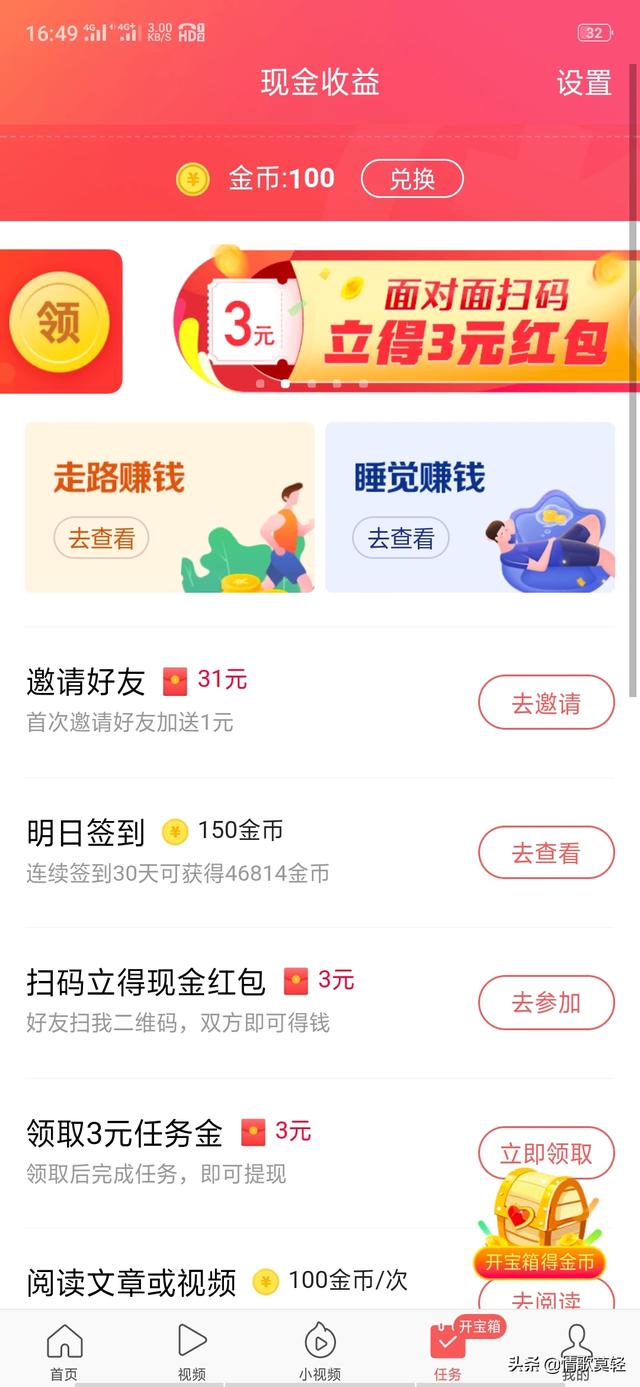Open 设置 in the top bar
The image size is (640, 1387).
click(x=584, y=83)
